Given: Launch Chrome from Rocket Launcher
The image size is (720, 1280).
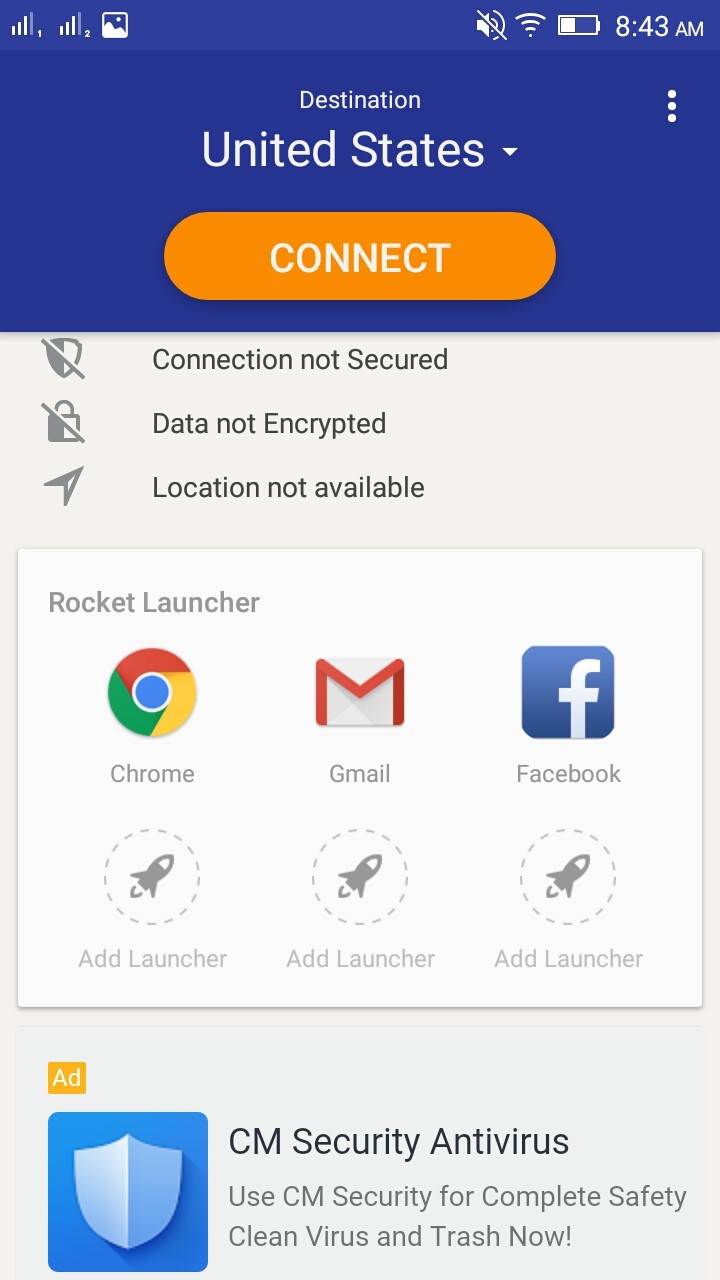Looking at the screenshot, I should click(x=152, y=693).
